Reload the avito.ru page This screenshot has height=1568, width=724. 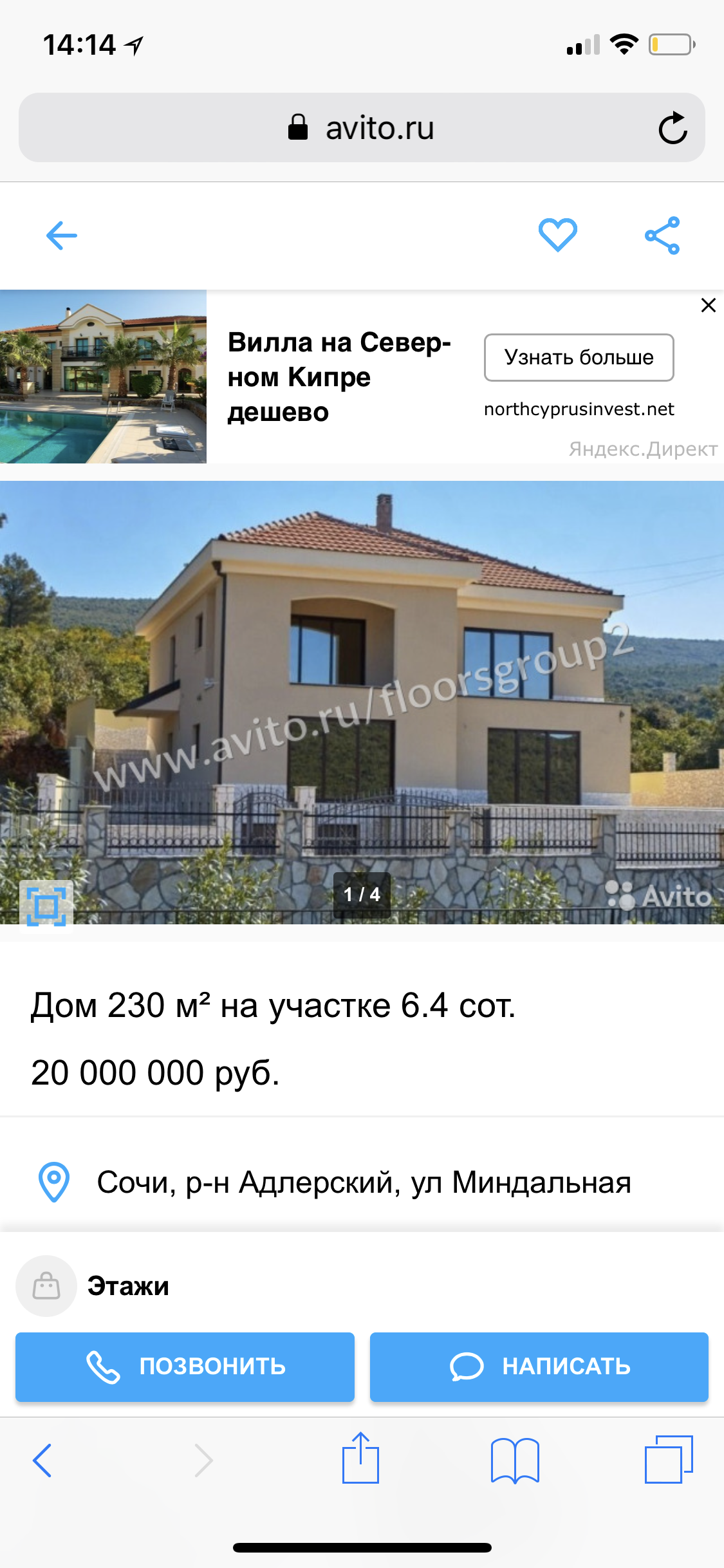[x=673, y=127]
